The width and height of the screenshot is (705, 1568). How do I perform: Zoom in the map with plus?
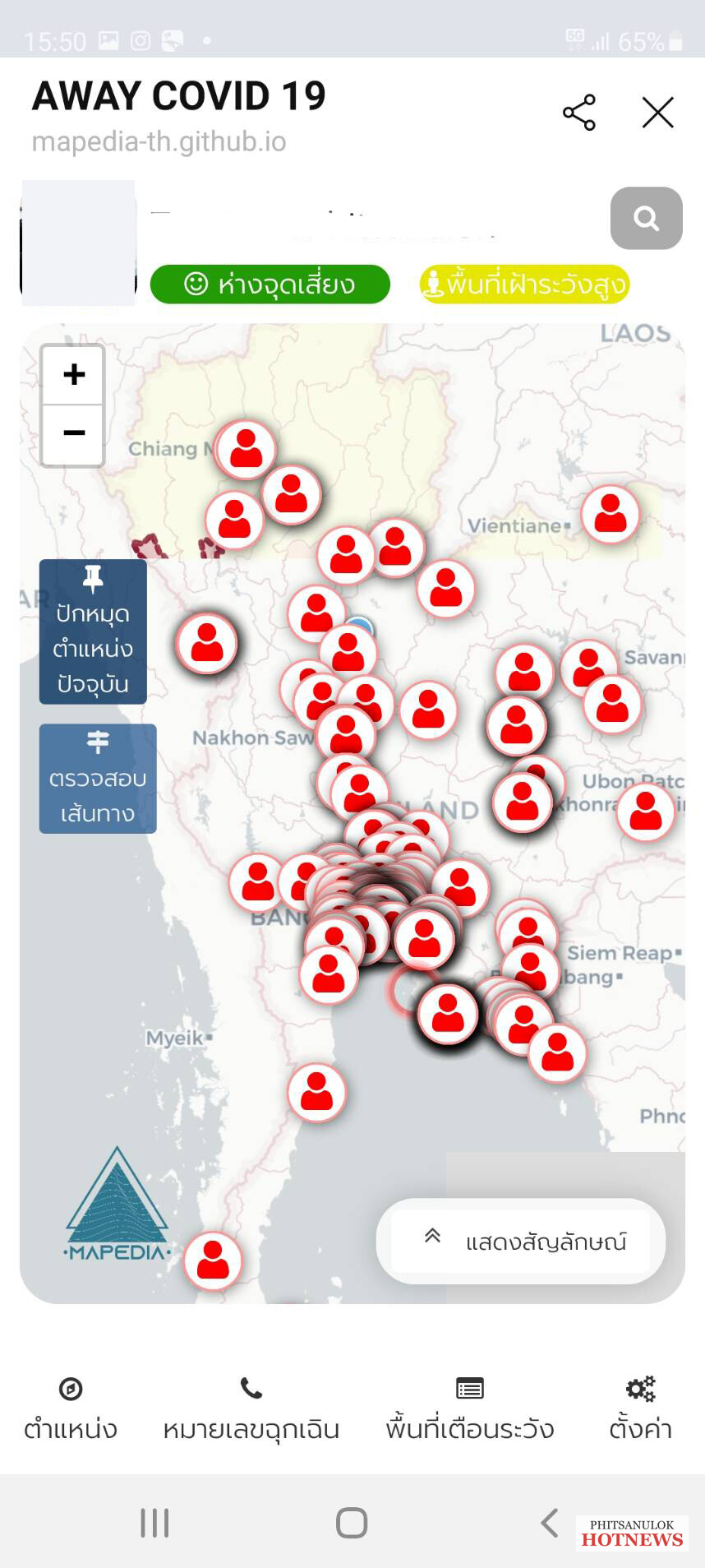(73, 375)
